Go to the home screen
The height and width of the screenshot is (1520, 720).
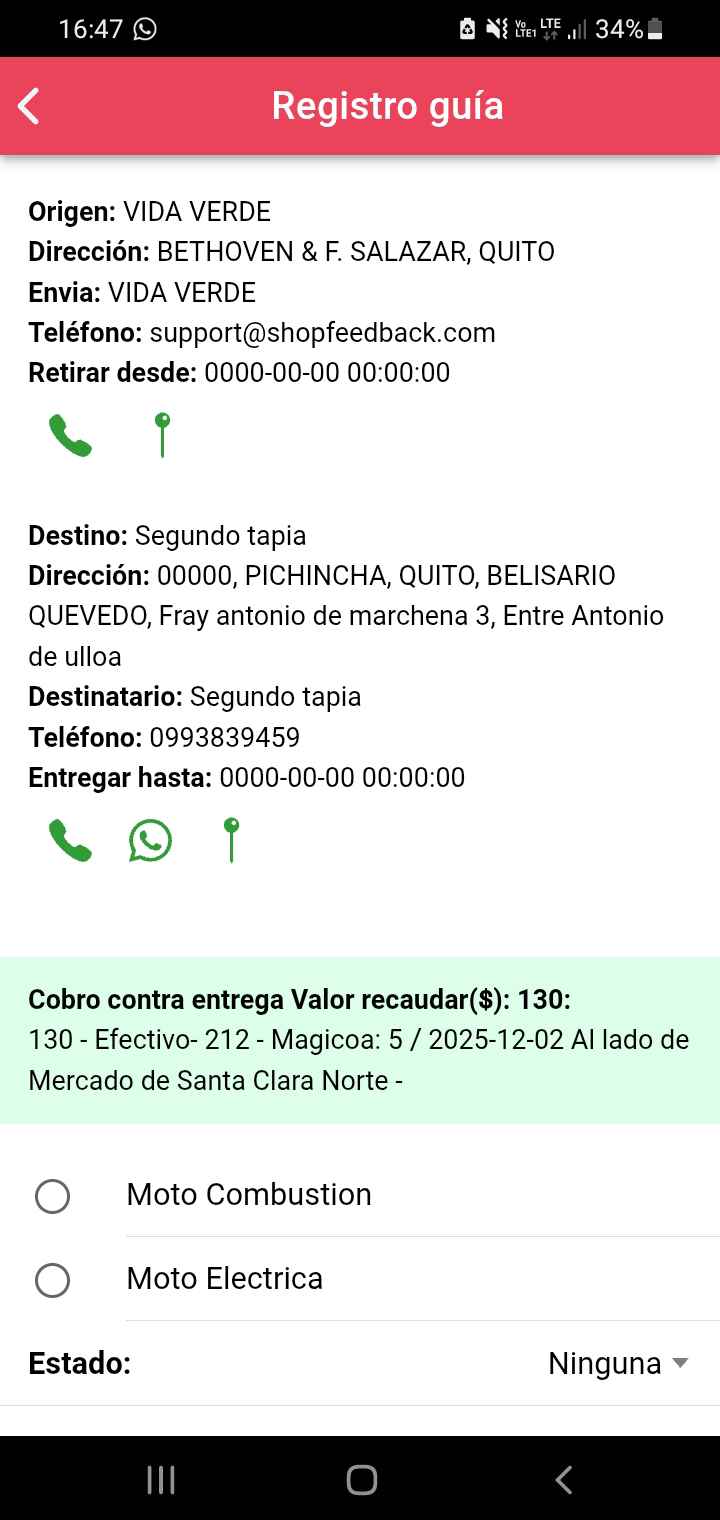point(361,1480)
